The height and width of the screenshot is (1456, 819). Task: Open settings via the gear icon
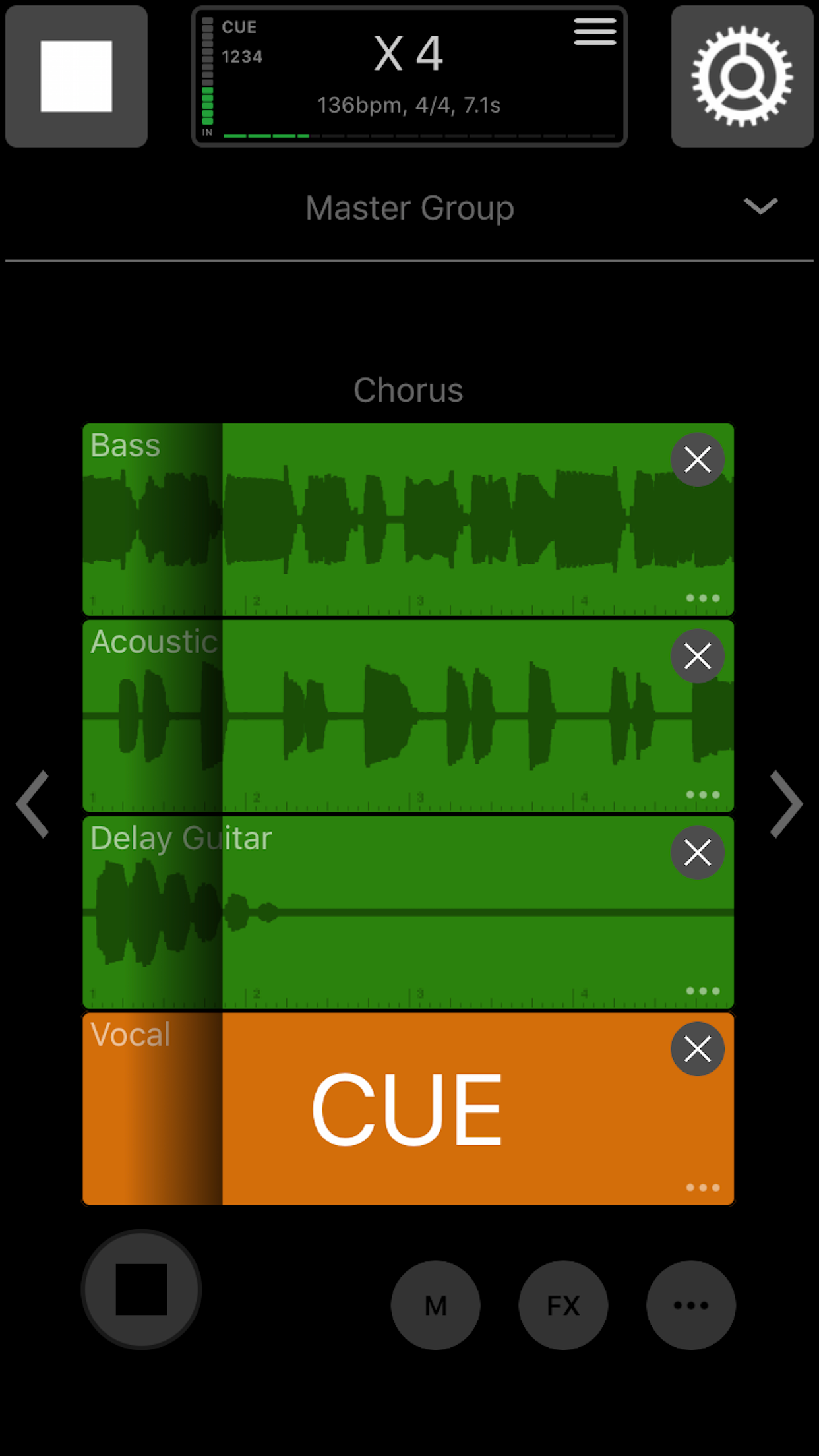(742, 76)
